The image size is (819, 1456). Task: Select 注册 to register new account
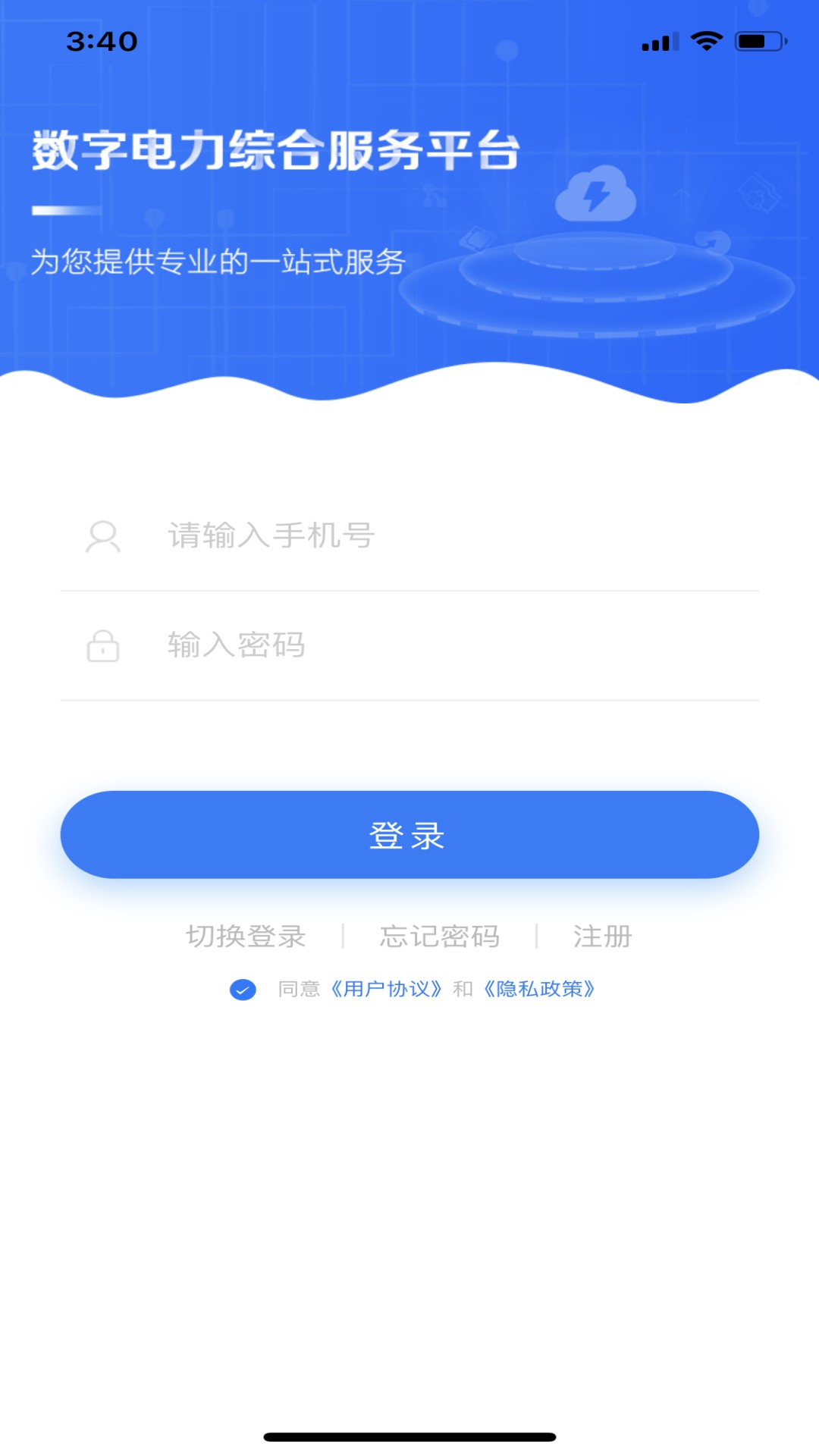point(603,936)
